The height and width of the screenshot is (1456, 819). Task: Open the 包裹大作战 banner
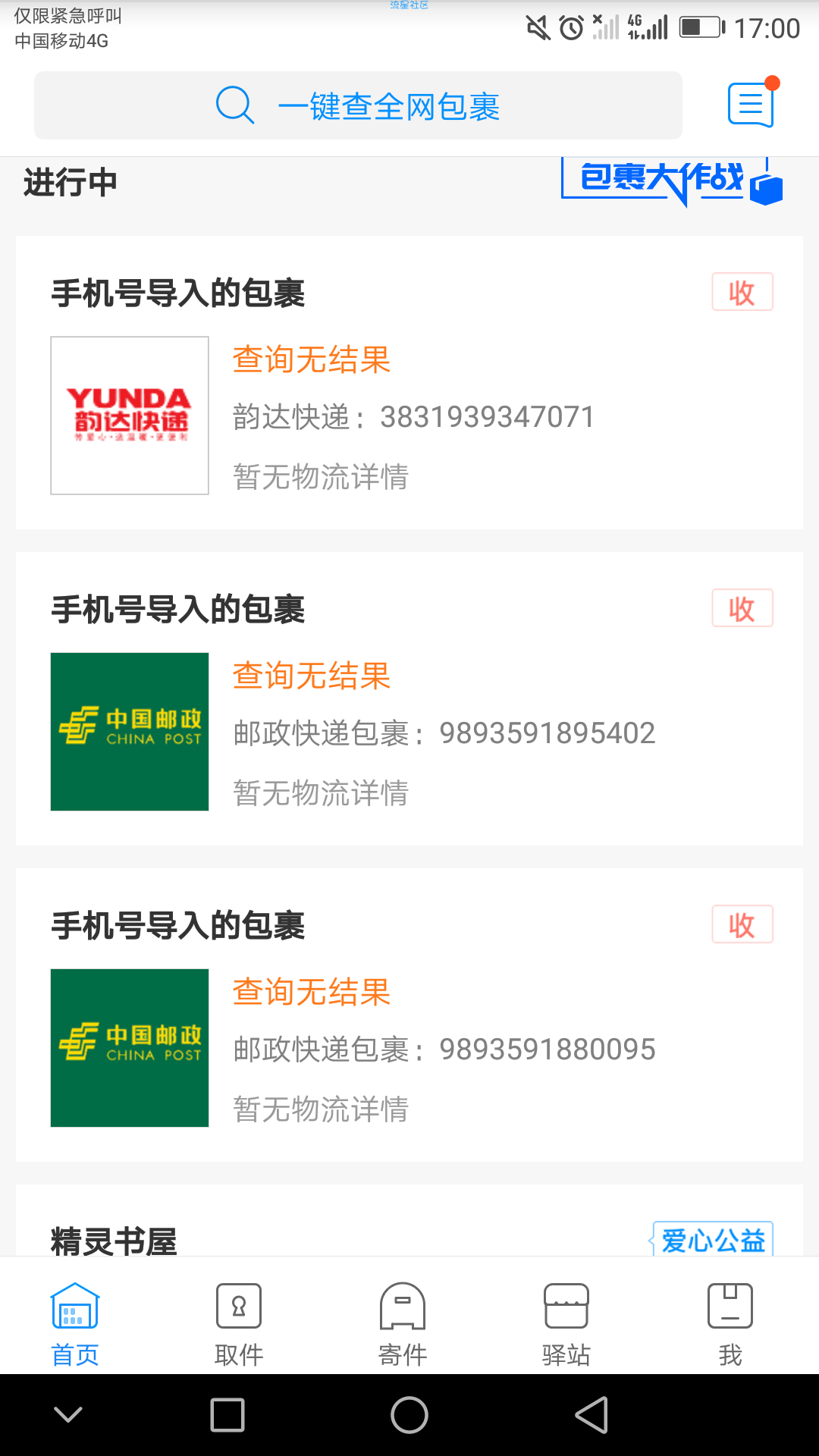click(672, 180)
